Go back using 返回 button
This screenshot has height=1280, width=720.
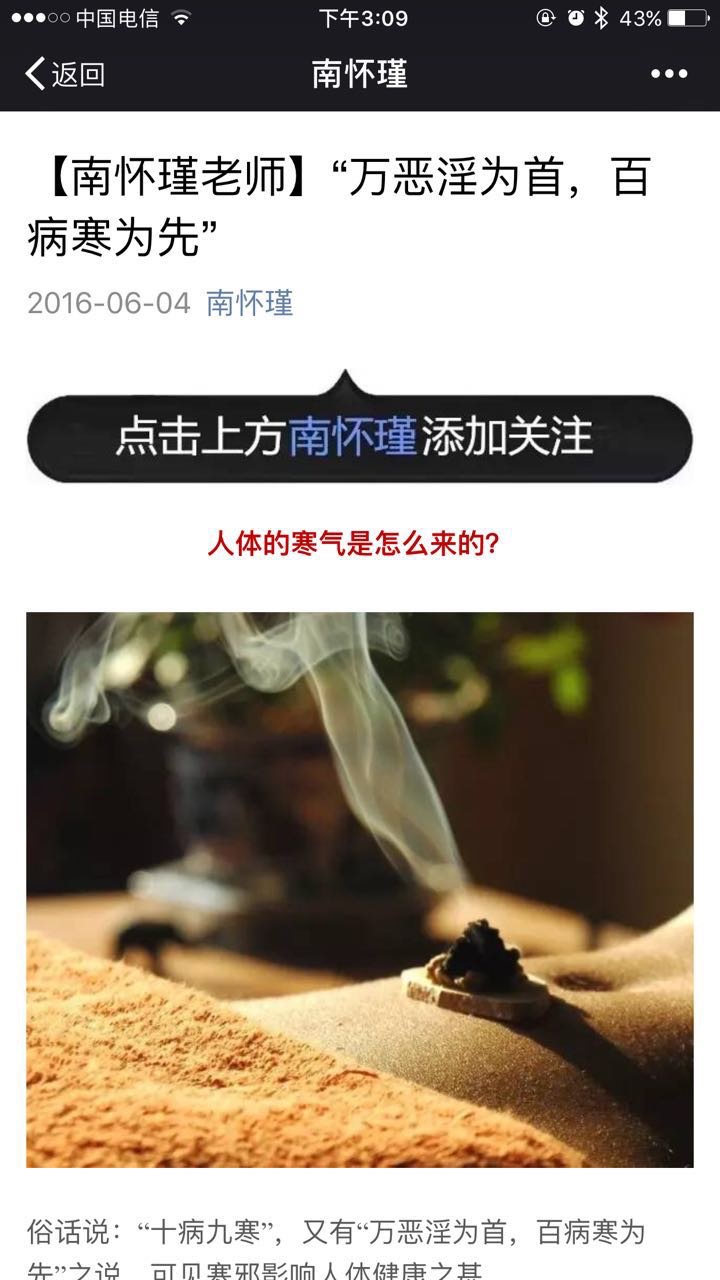65,74
